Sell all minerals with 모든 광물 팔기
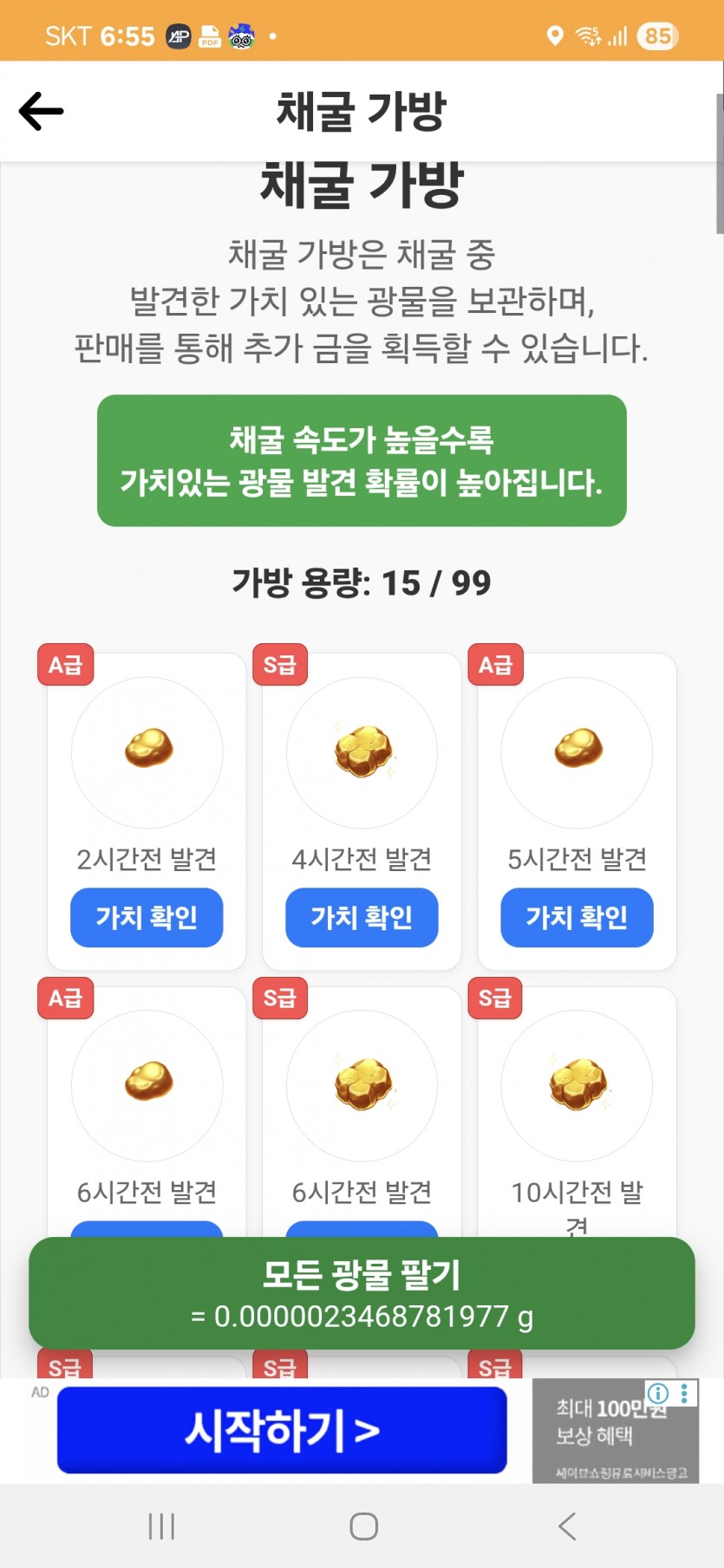This screenshot has width=724, height=1568. (x=362, y=1292)
